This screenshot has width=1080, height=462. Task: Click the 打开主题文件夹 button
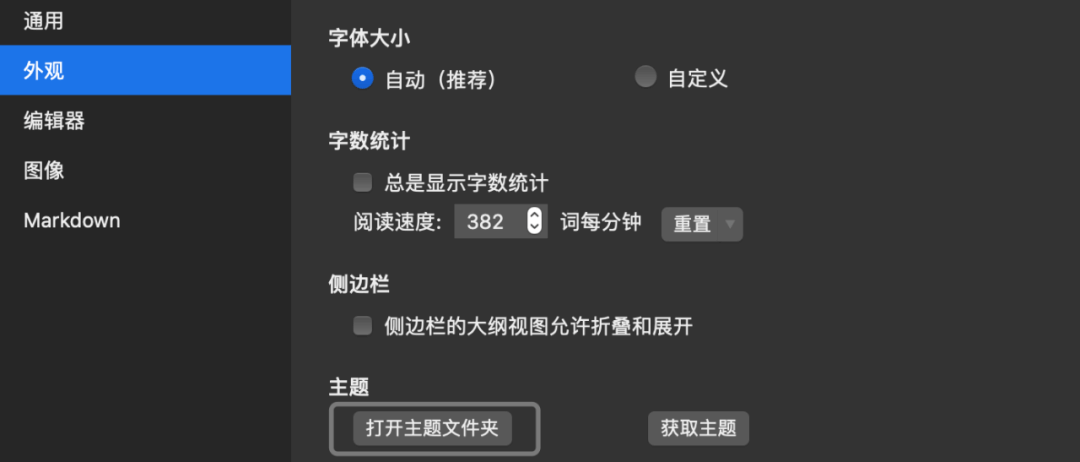point(432,428)
